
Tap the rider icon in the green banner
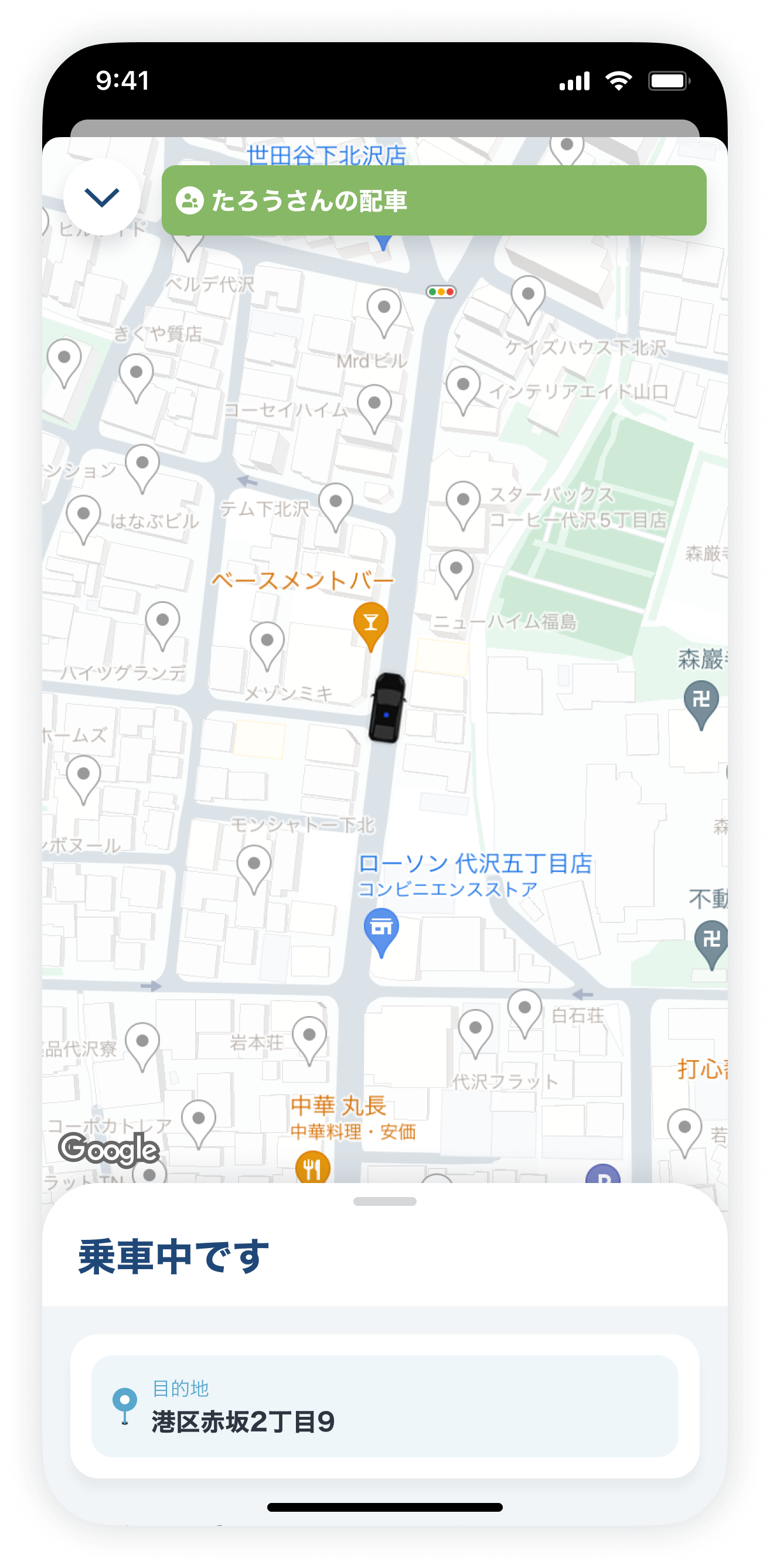click(190, 200)
